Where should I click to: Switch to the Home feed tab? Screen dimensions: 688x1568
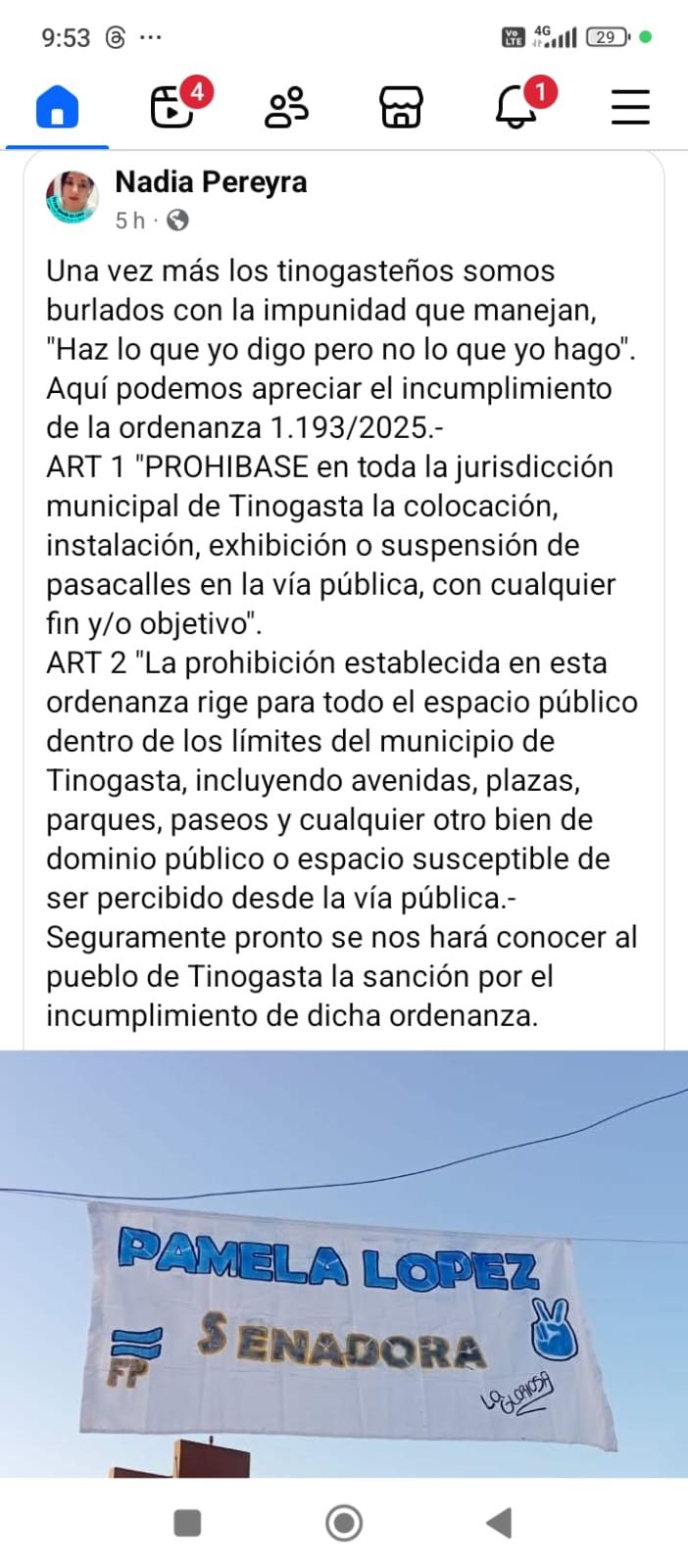click(57, 106)
